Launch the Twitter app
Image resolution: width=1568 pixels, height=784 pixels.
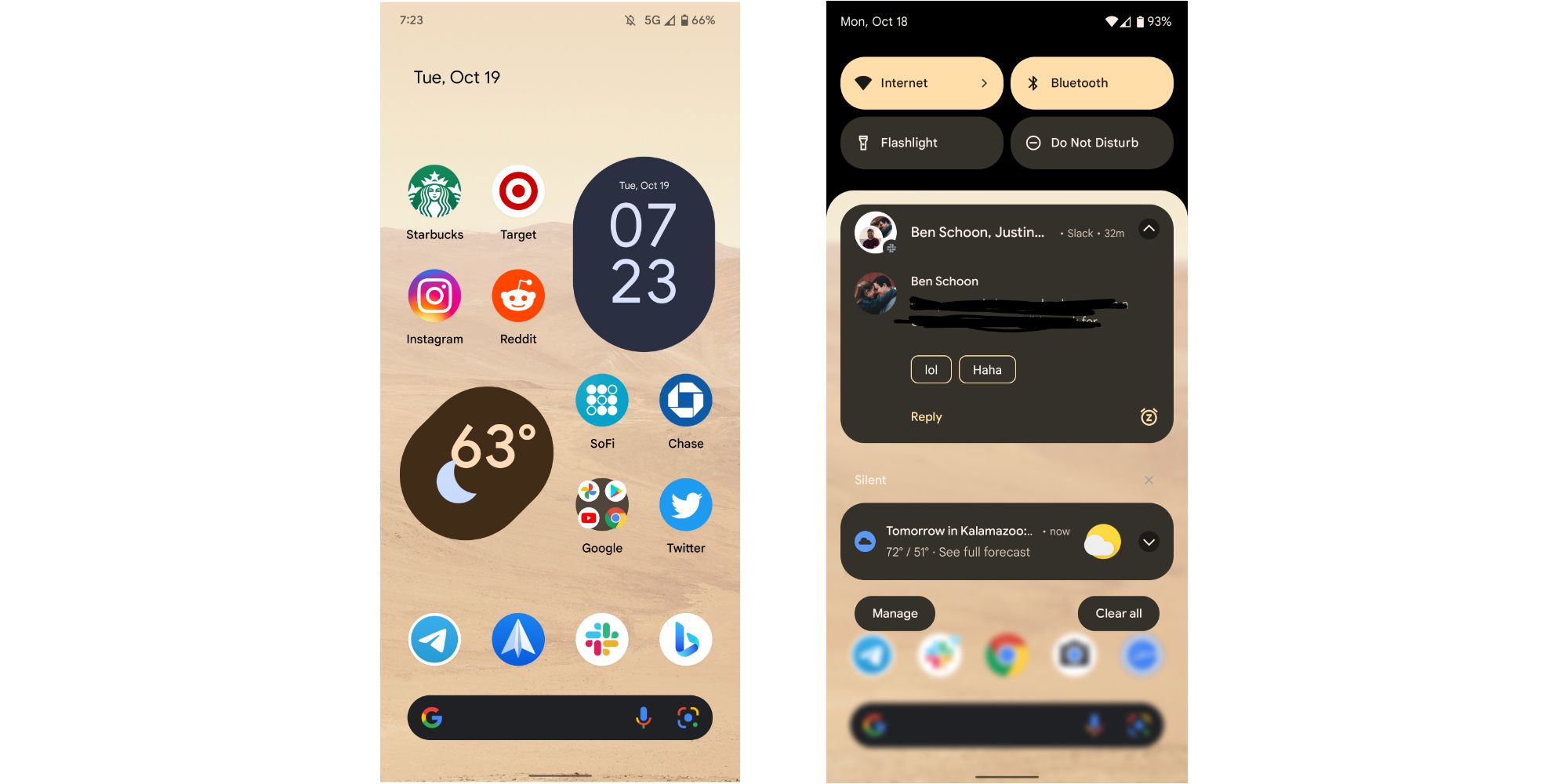pyautogui.click(x=686, y=505)
